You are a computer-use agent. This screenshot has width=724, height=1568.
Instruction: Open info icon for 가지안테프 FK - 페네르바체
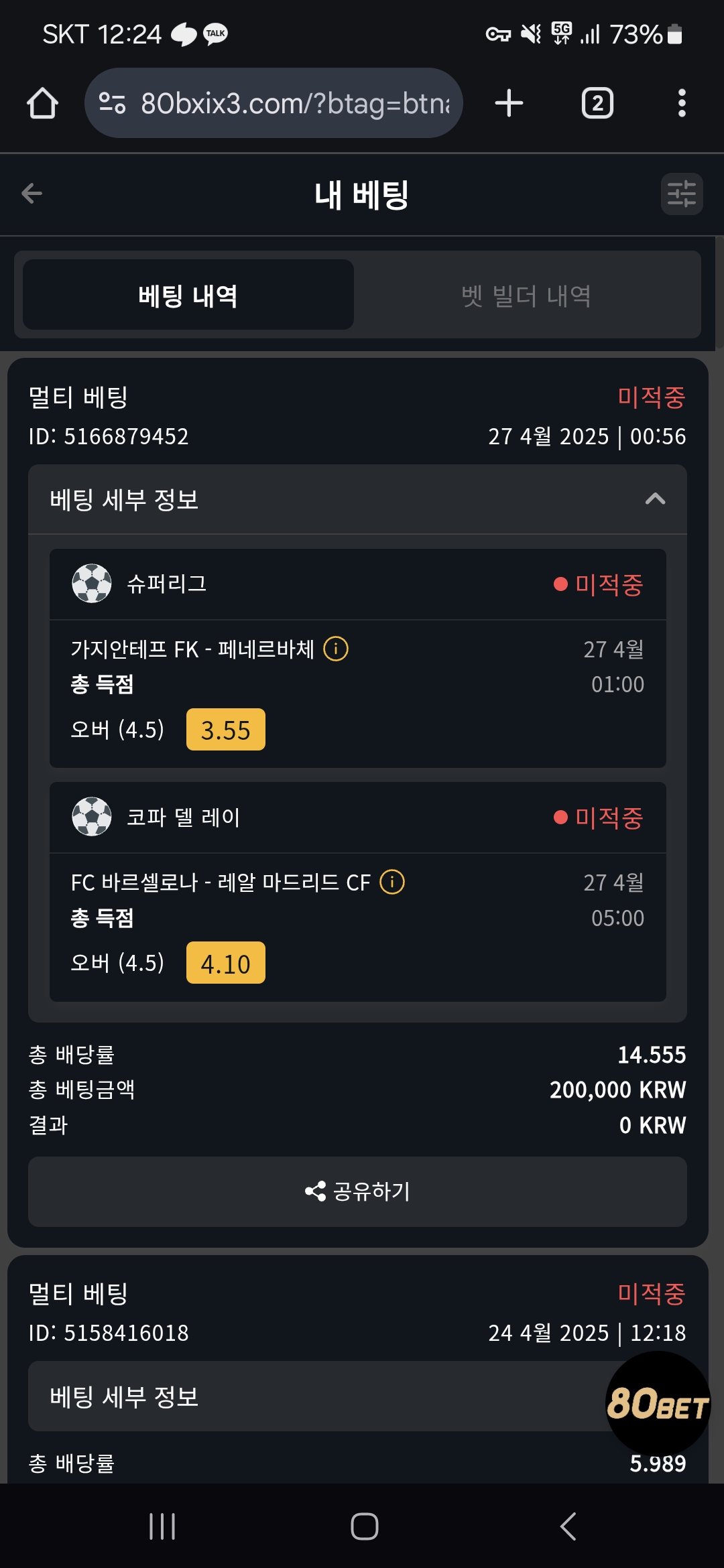tap(336, 649)
